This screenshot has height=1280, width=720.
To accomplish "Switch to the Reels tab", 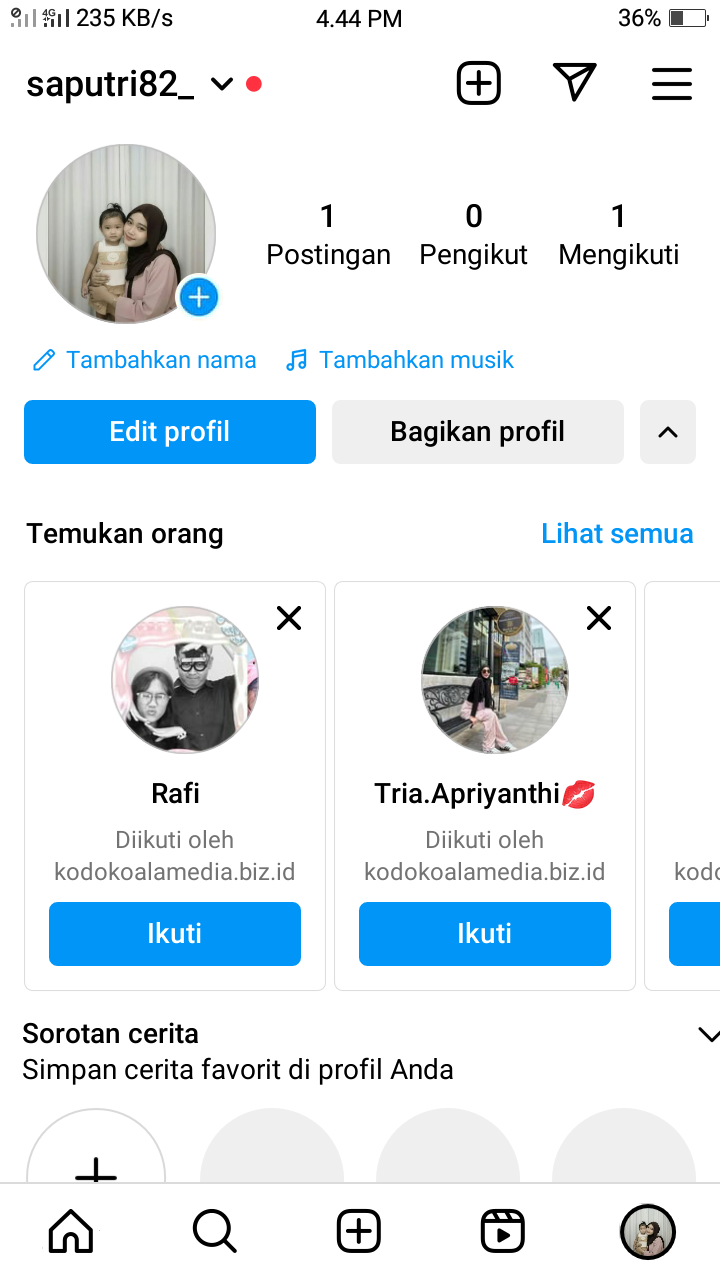I will point(502,1231).
